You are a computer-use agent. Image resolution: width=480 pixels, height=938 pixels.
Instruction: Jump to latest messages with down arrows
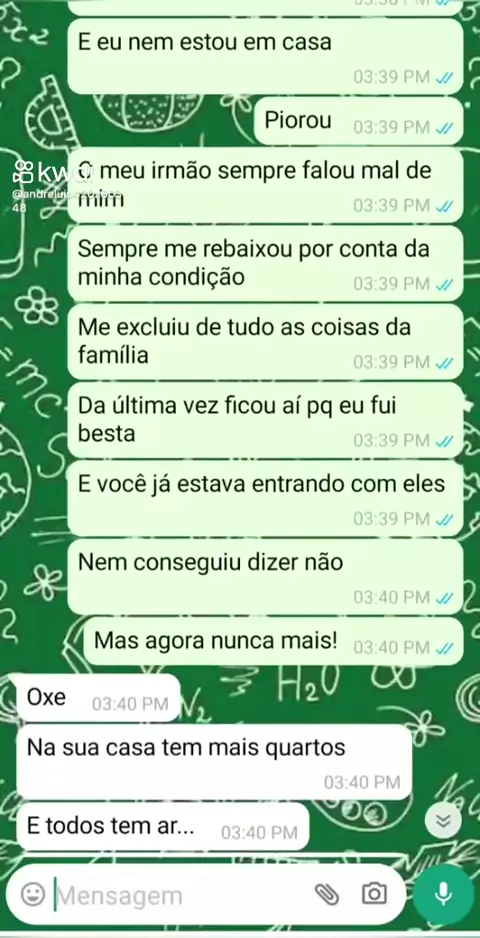pos(443,821)
